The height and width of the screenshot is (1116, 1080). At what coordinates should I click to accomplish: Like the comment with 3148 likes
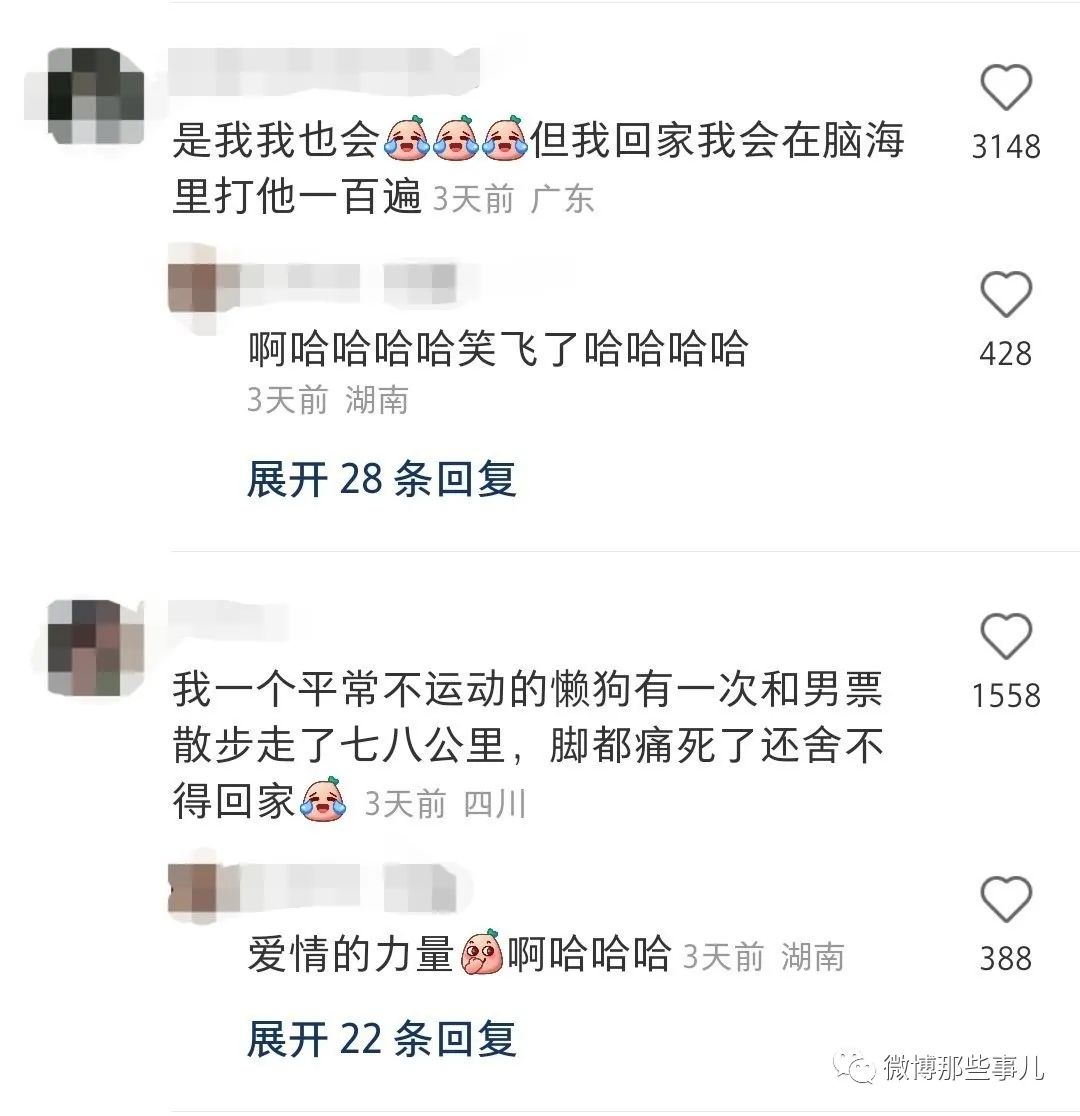[x=1005, y=88]
